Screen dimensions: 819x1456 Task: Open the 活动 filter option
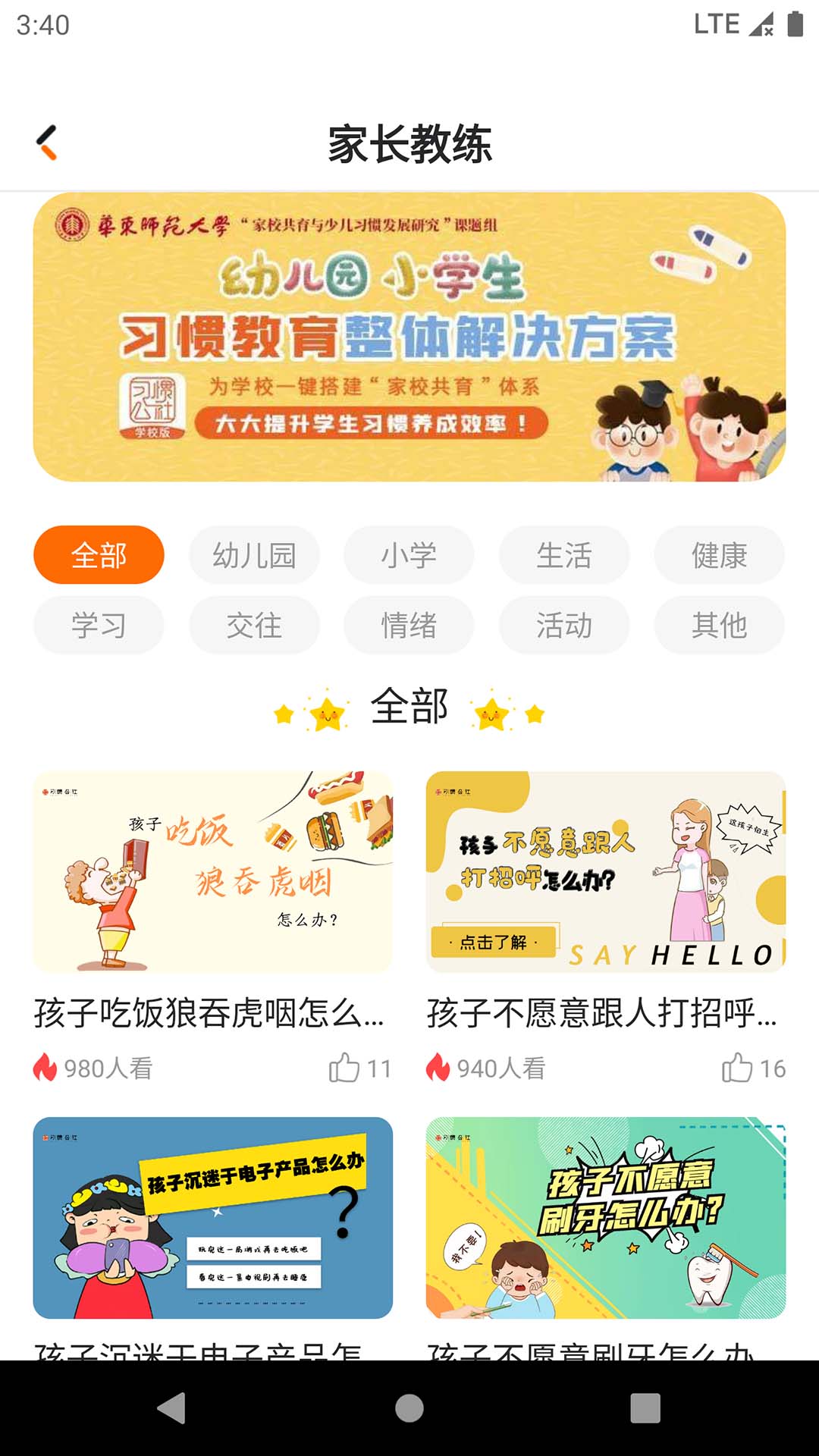[x=564, y=625]
